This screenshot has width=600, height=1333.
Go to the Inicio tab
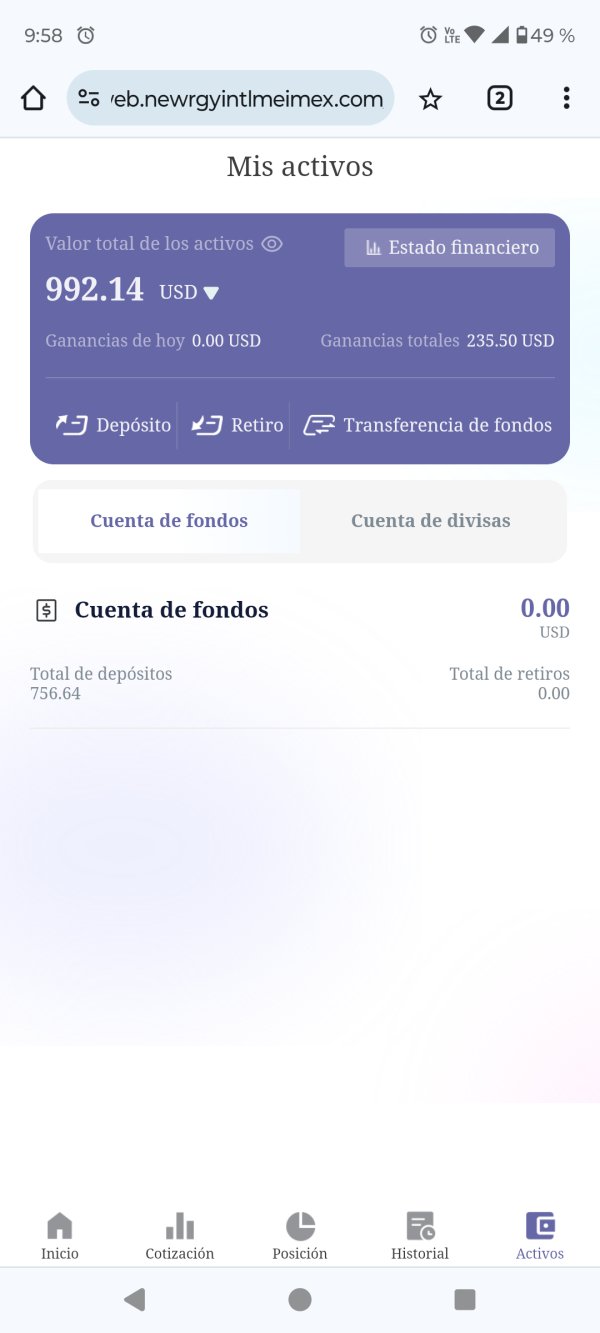click(x=60, y=1236)
